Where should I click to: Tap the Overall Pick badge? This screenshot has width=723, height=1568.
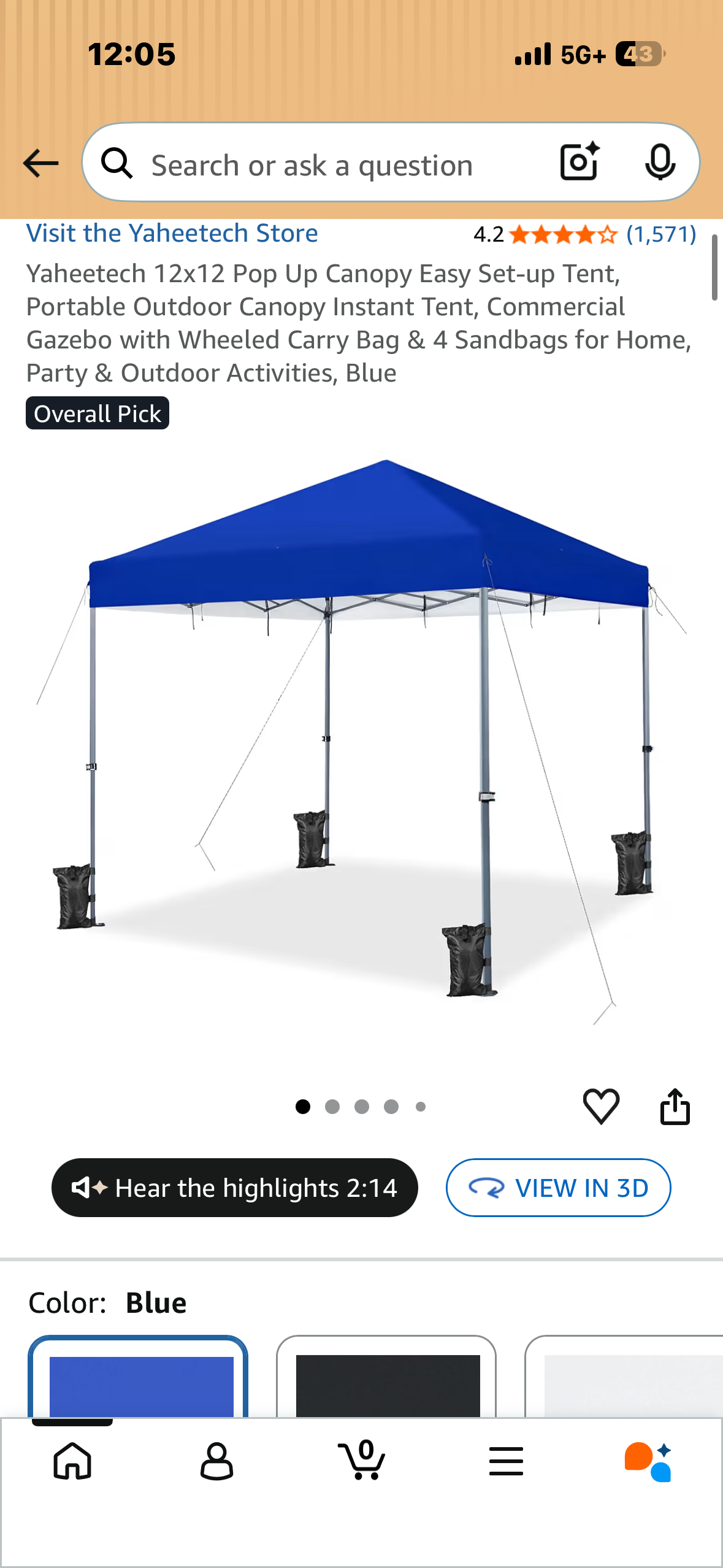click(98, 413)
